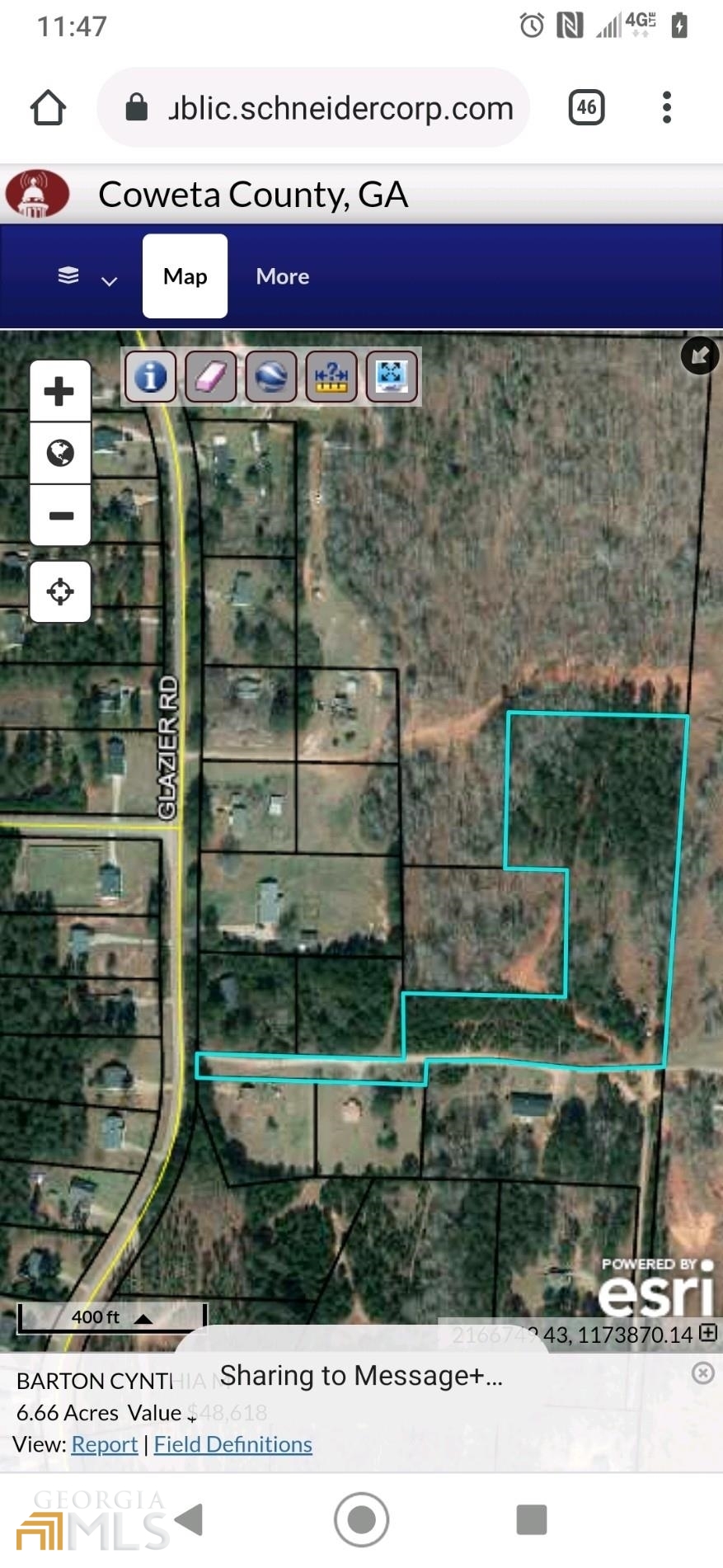Screen dimensions: 723x1568
Task: Switch to the Map tab
Action: 185,276
